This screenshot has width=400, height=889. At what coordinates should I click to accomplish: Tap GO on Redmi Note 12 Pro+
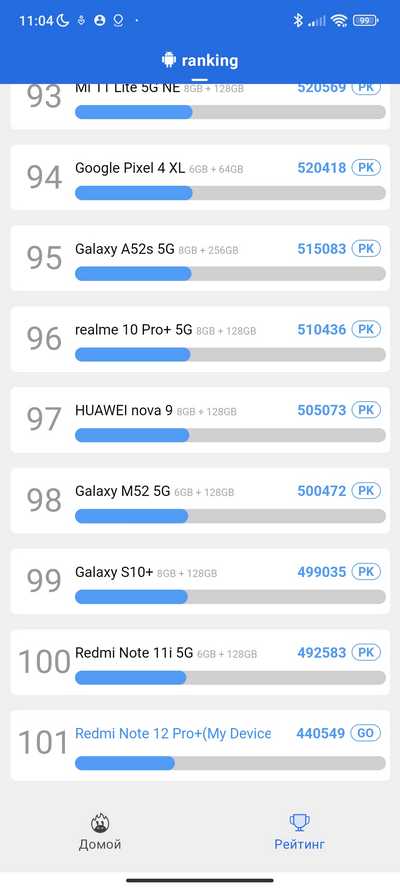click(365, 733)
